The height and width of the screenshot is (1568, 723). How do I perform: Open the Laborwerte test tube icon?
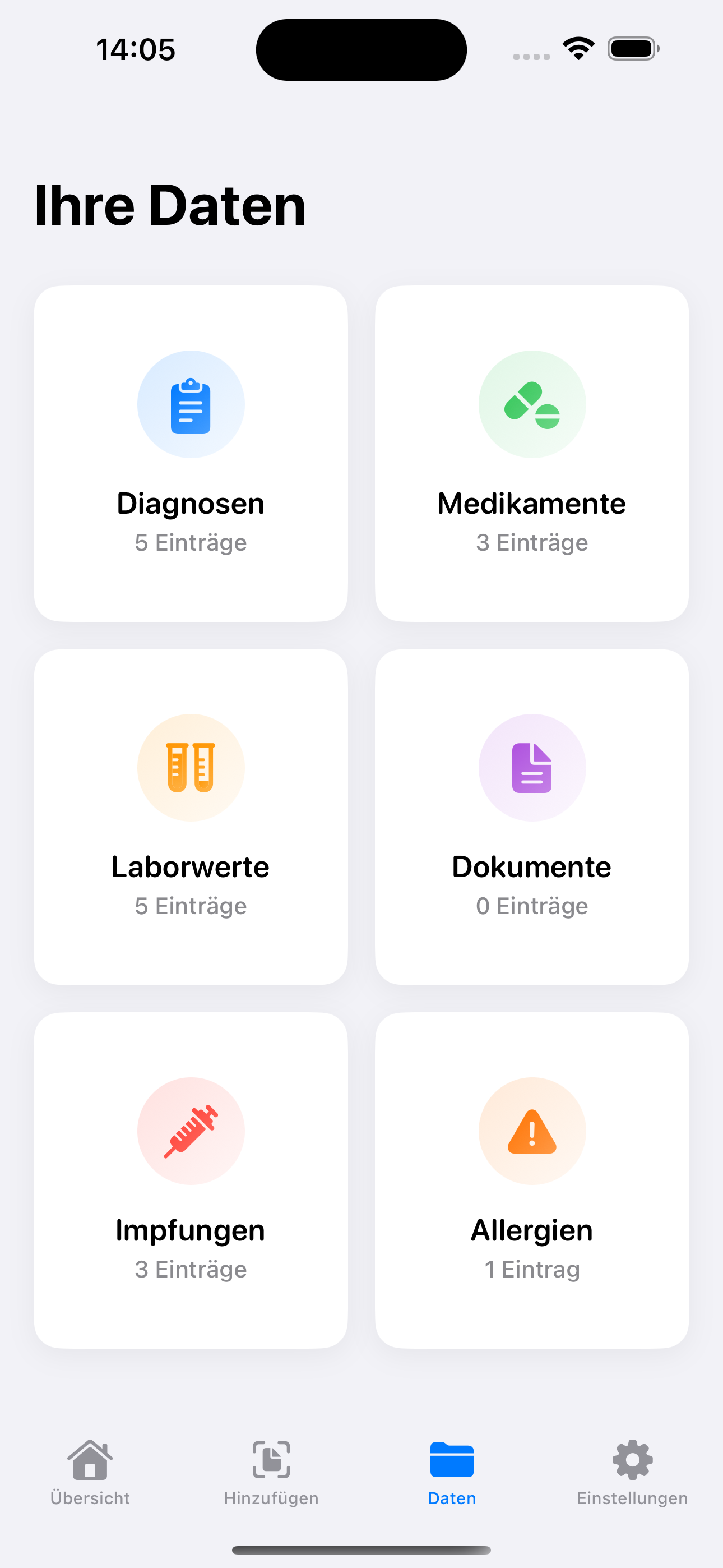pos(191,767)
